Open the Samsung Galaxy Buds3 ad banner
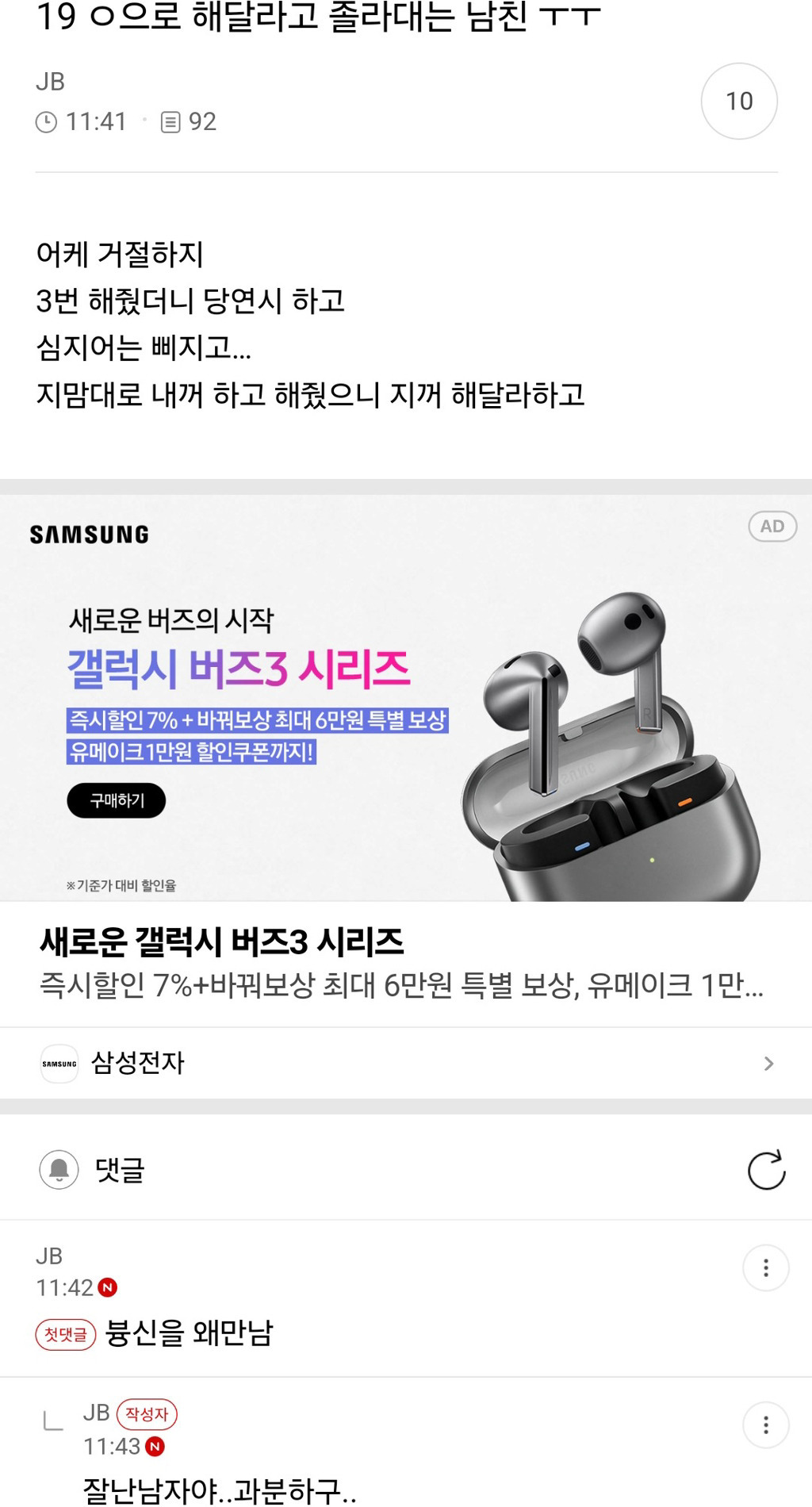This screenshot has width=812, height=1507. [x=406, y=698]
